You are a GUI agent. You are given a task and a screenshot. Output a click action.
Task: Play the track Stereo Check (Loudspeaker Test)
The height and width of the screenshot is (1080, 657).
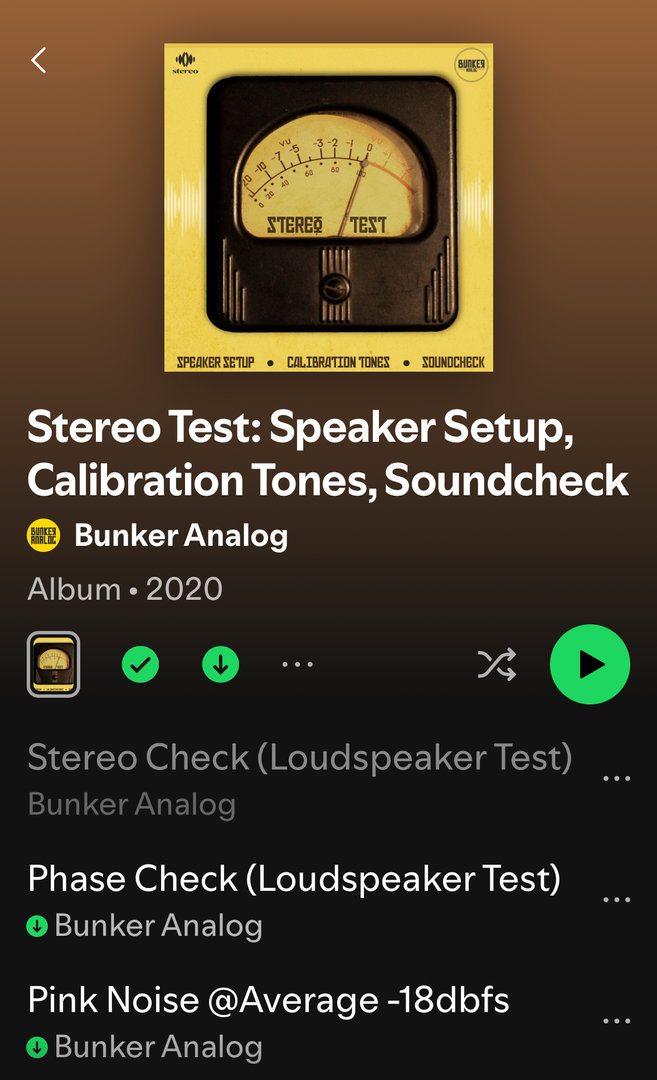[x=300, y=759]
